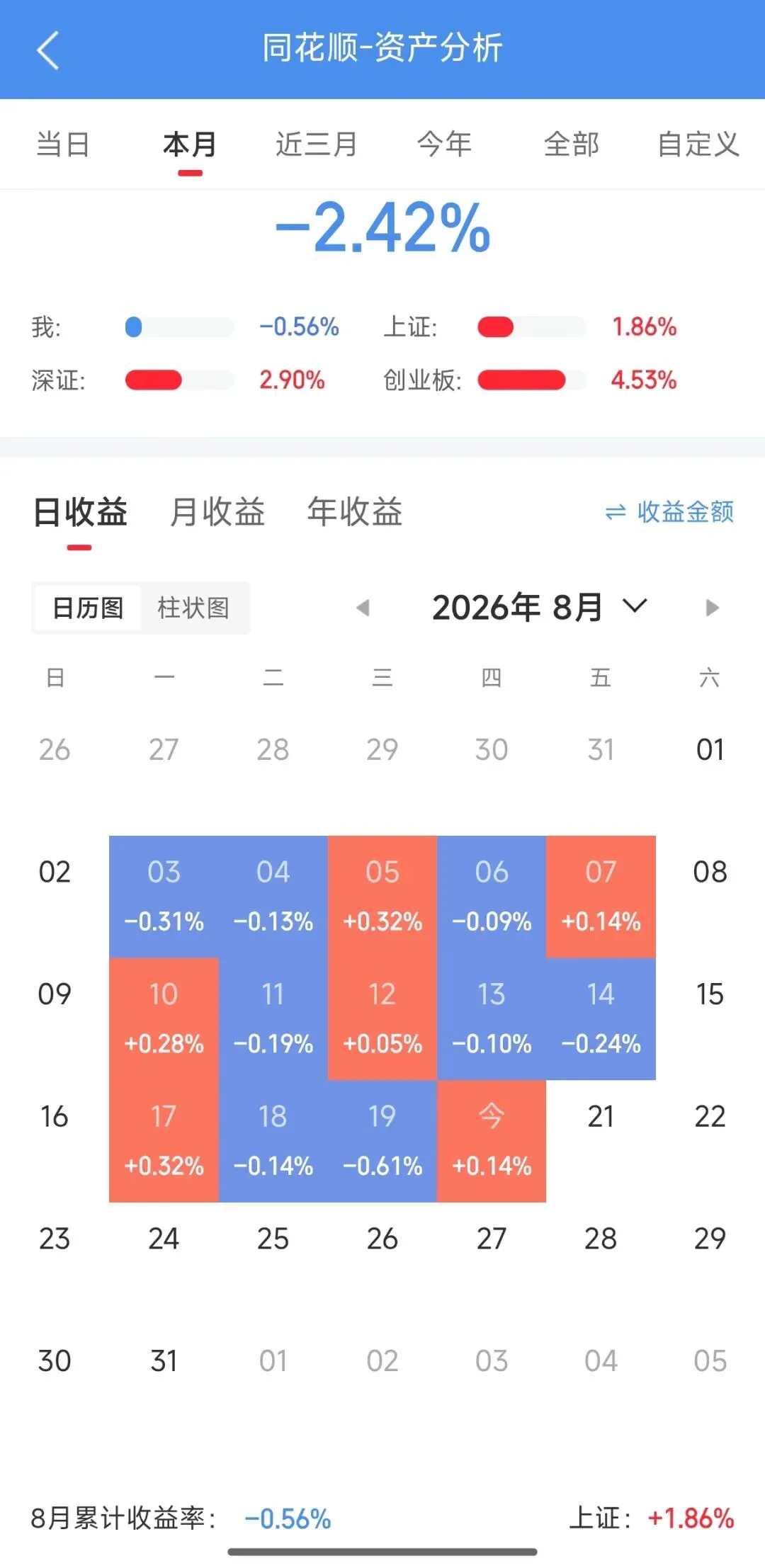The height and width of the screenshot is (1568, 765).
Task: Select the 日历图 mode
Action: tap(88, 608)
